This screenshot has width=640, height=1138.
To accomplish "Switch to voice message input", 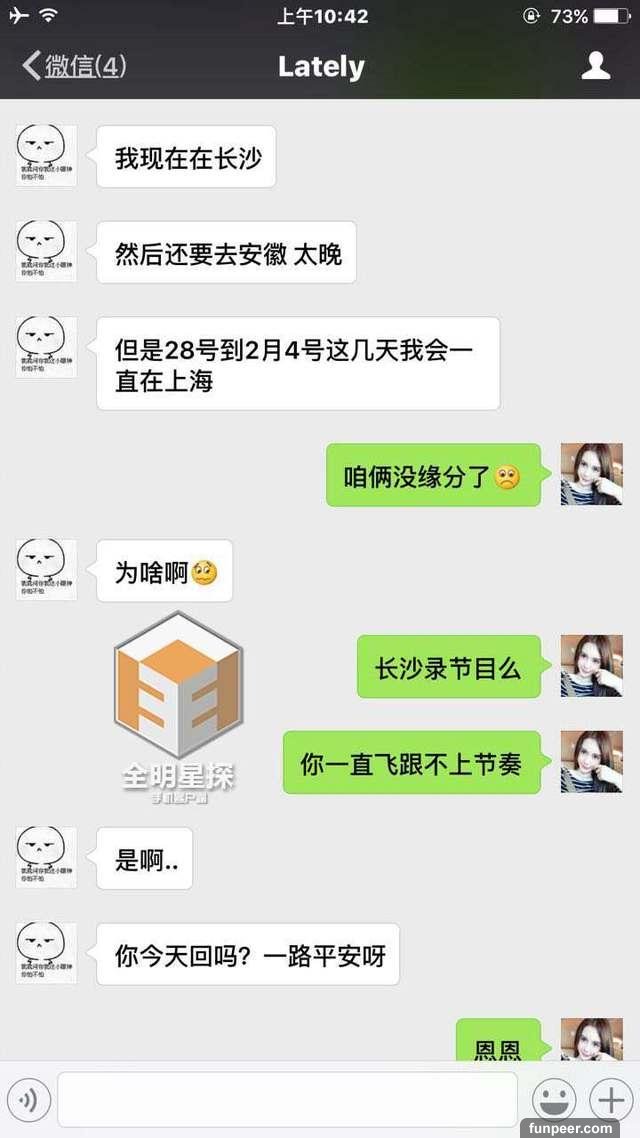I will point(29,1100).
